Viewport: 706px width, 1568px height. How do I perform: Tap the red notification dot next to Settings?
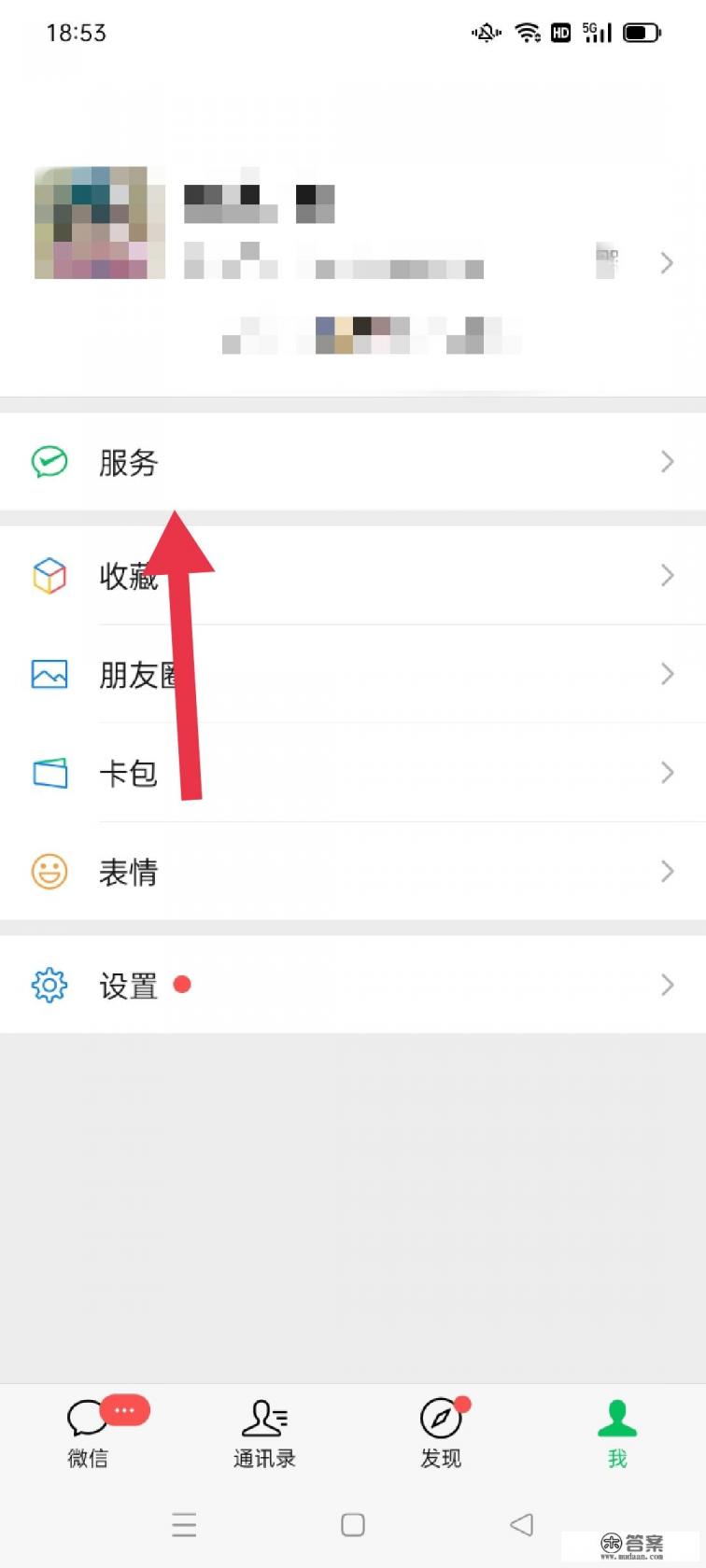click(x=182, y=985)
